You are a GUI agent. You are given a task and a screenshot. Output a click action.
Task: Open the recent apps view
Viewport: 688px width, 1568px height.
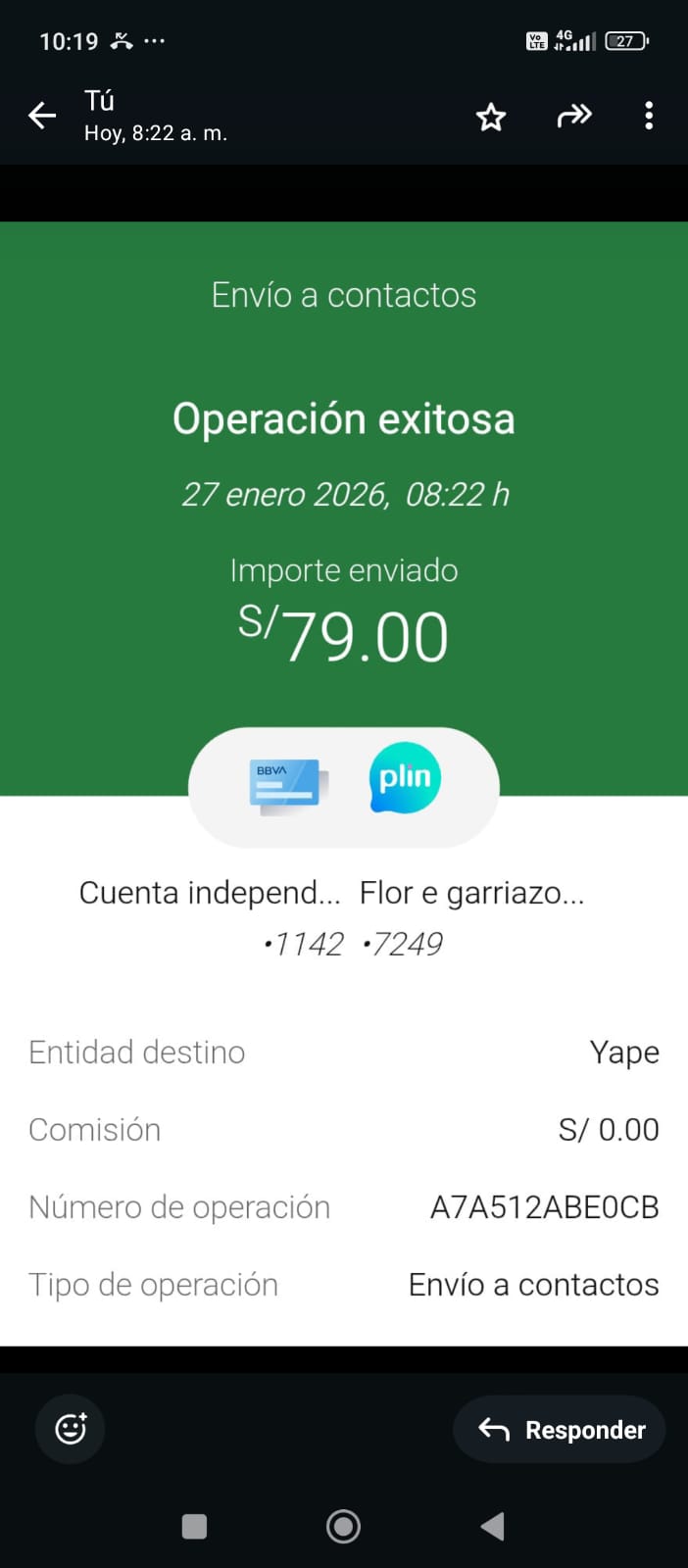(195, 1526)
